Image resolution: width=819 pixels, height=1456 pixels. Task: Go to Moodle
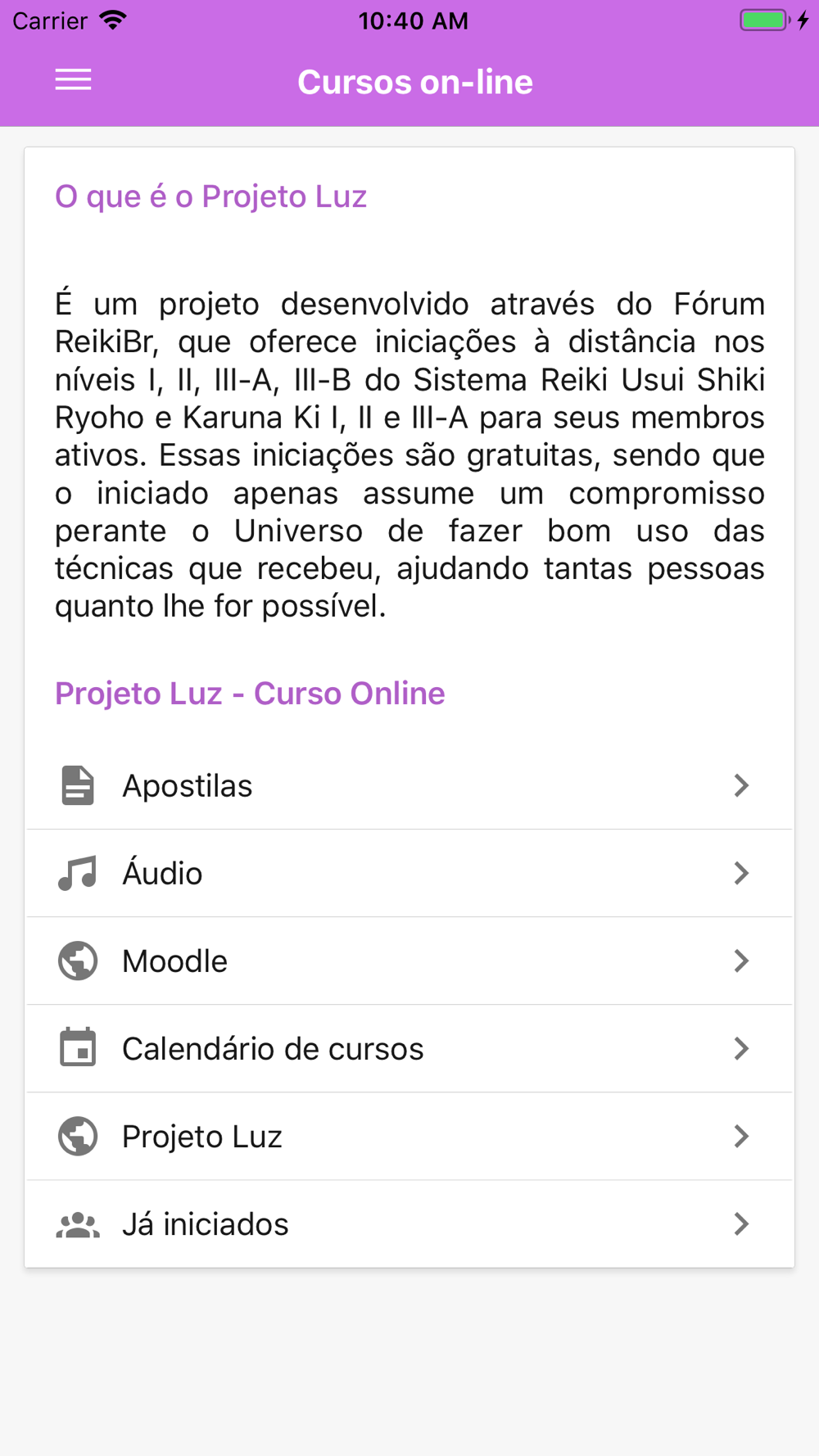click(409, 961)
